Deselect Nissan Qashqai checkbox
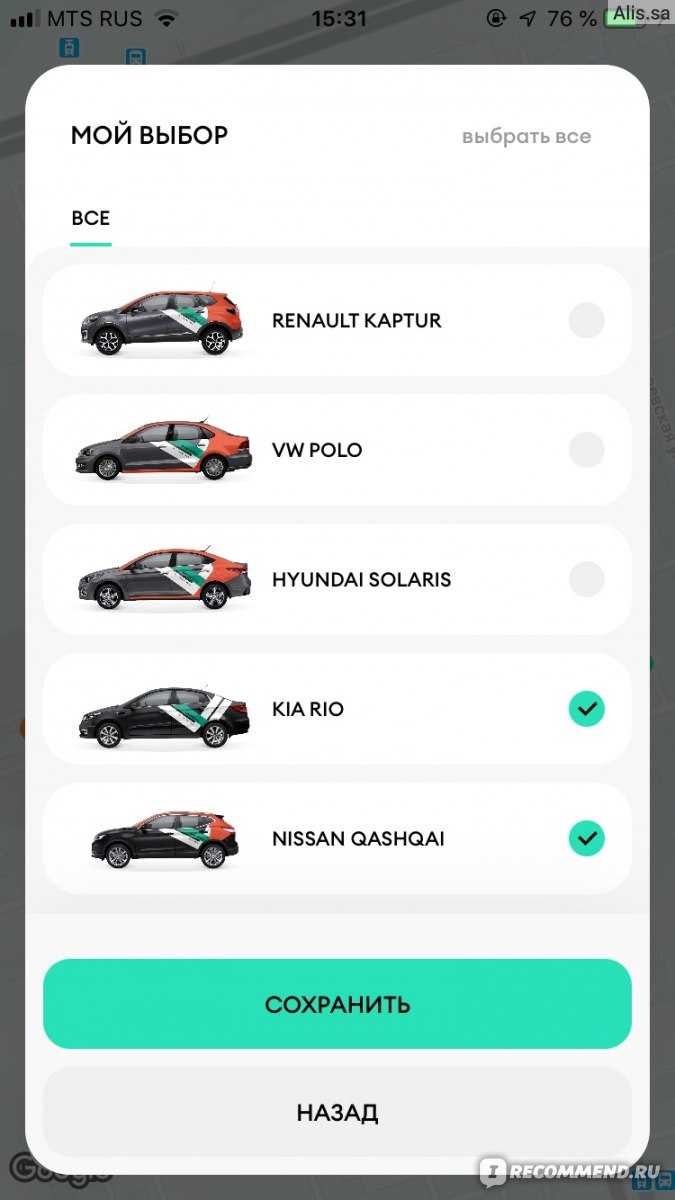675x1200 pixels. 586,838
